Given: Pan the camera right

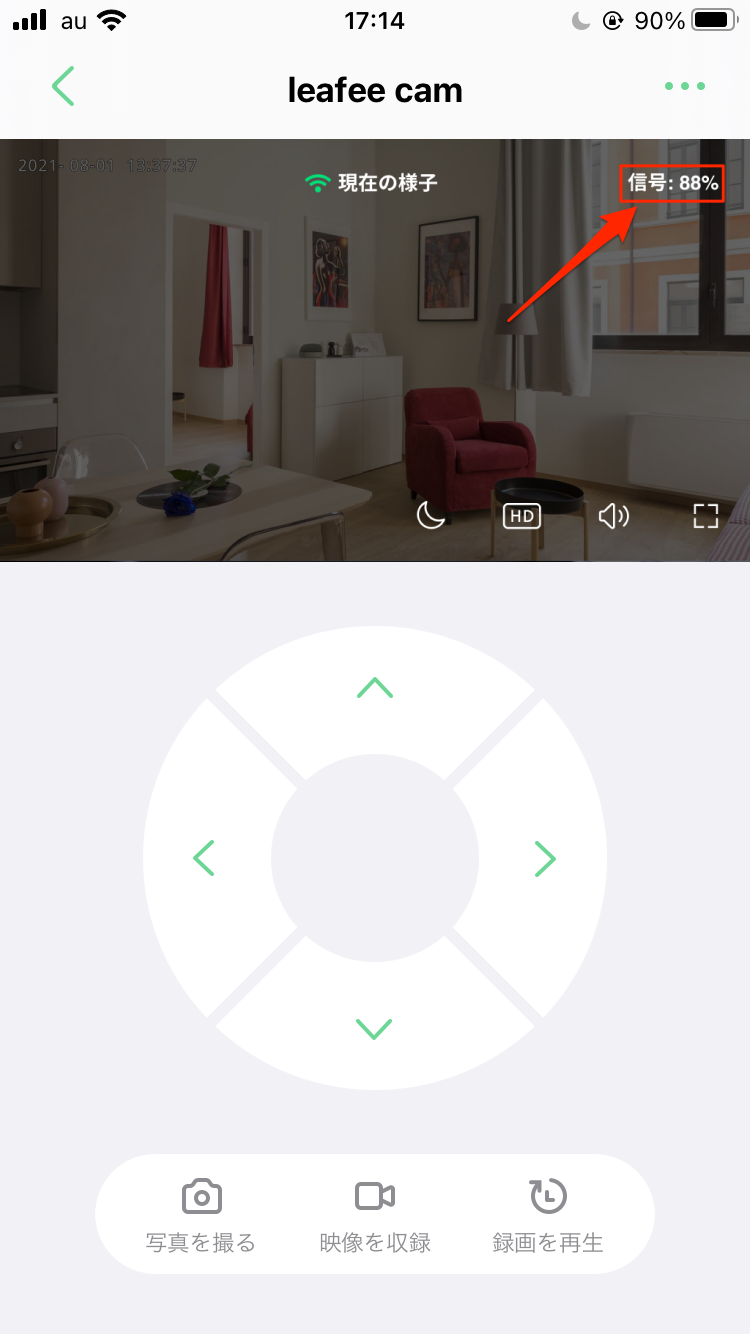Looking at the screenshot, I should (x=545, y=858).
